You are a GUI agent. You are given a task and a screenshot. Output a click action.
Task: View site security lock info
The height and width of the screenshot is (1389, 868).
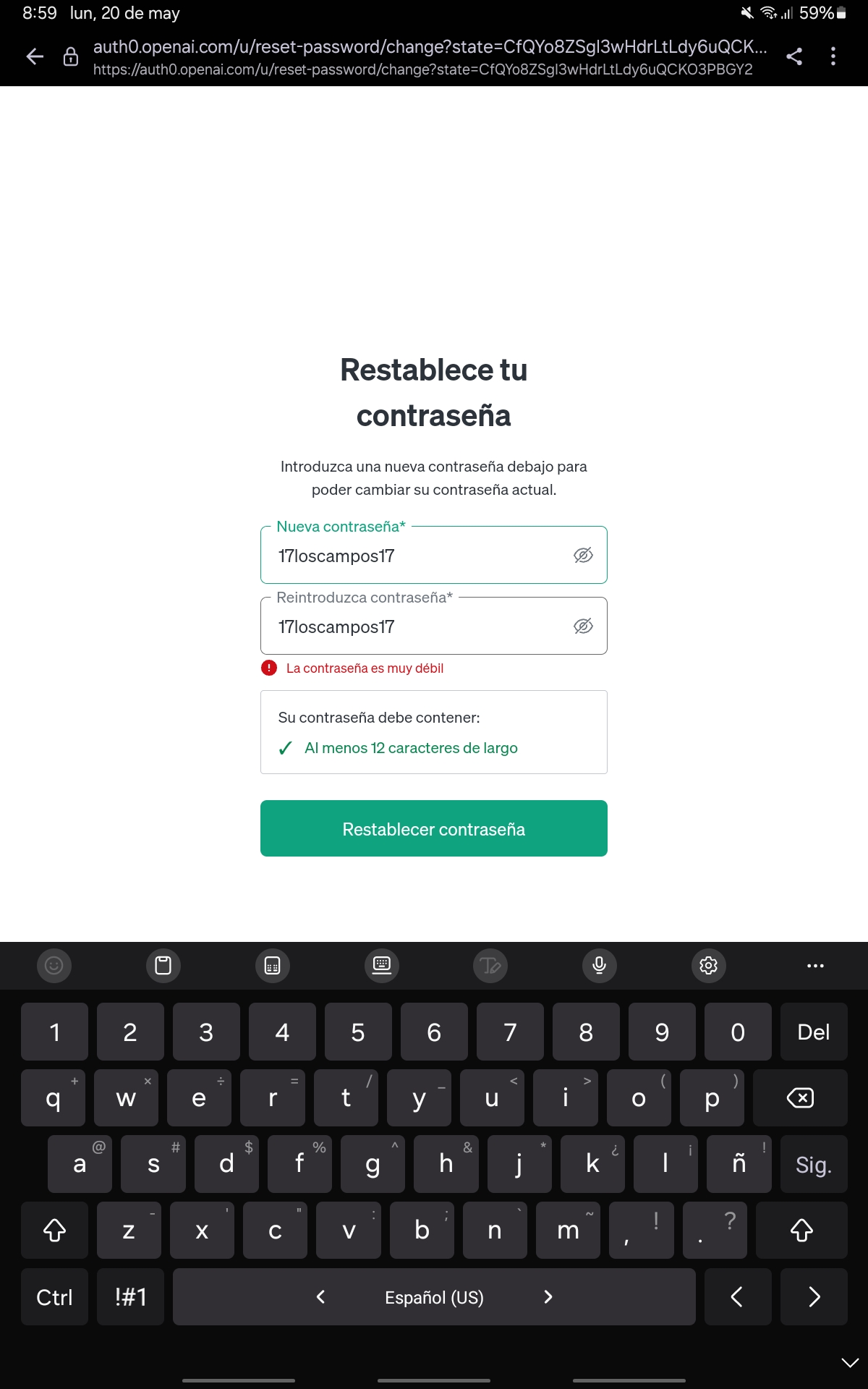[x=71, y=56]
